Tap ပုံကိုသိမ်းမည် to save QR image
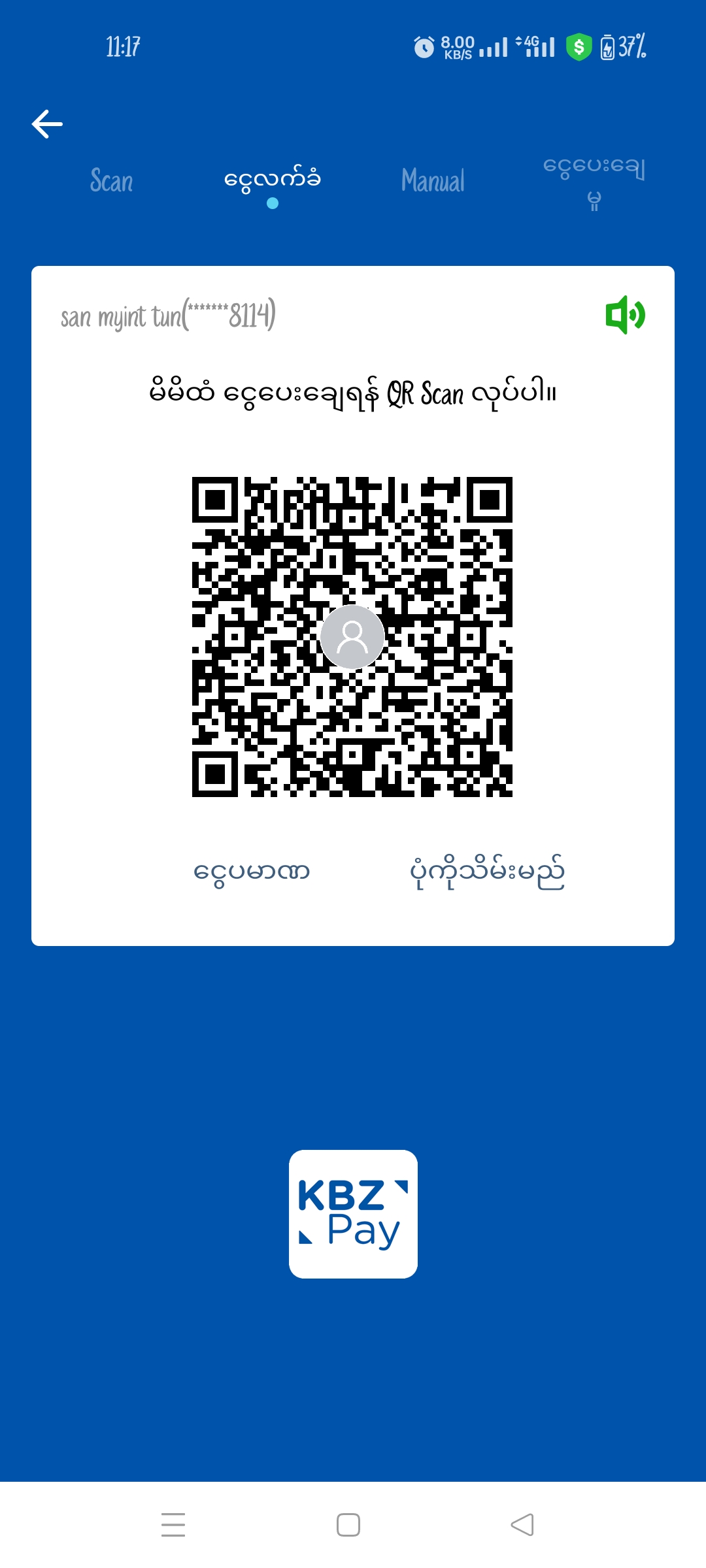 pyautogui.click(x=487, y=872)
